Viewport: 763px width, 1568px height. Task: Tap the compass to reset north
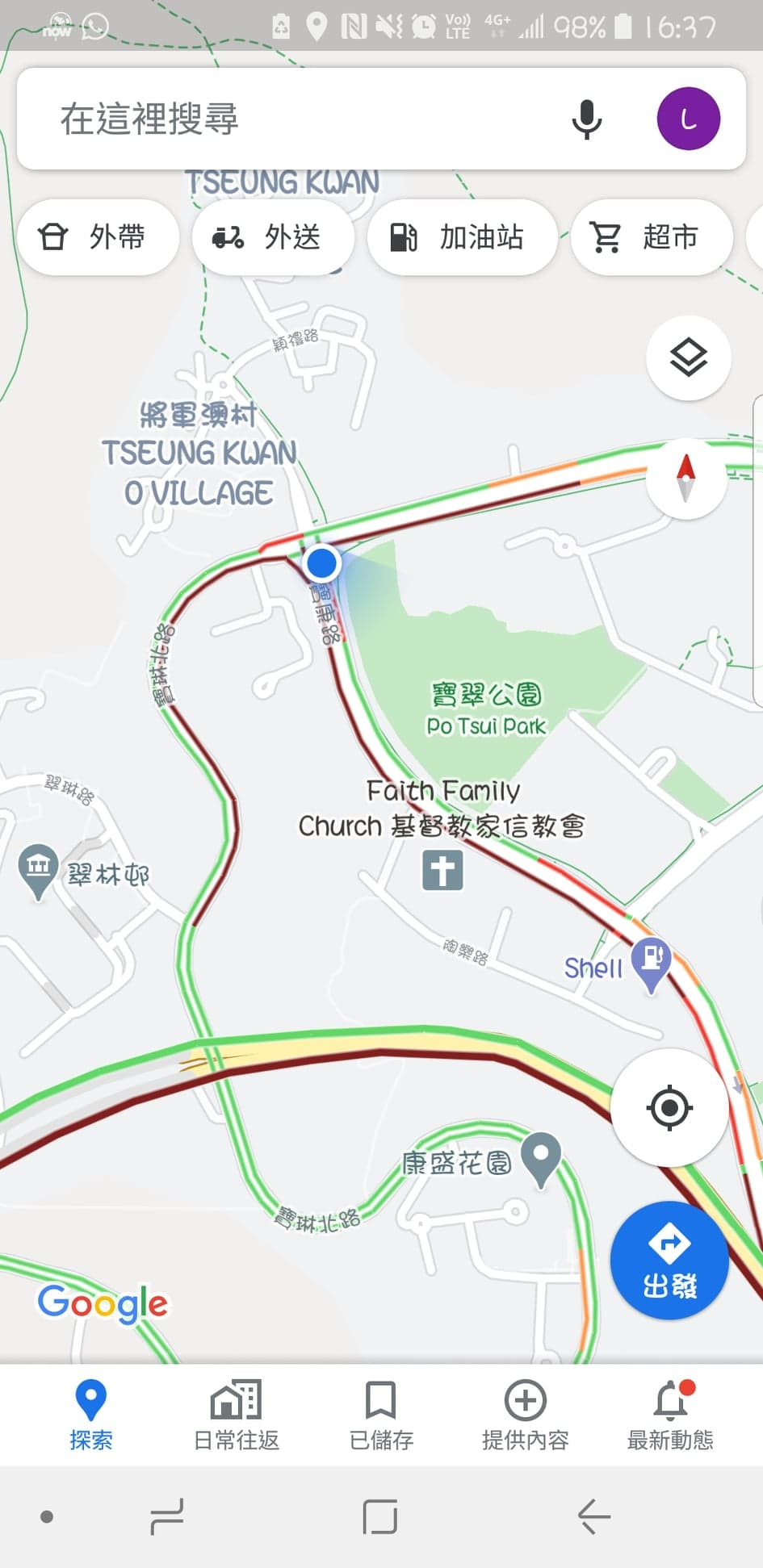click(685, 478)
